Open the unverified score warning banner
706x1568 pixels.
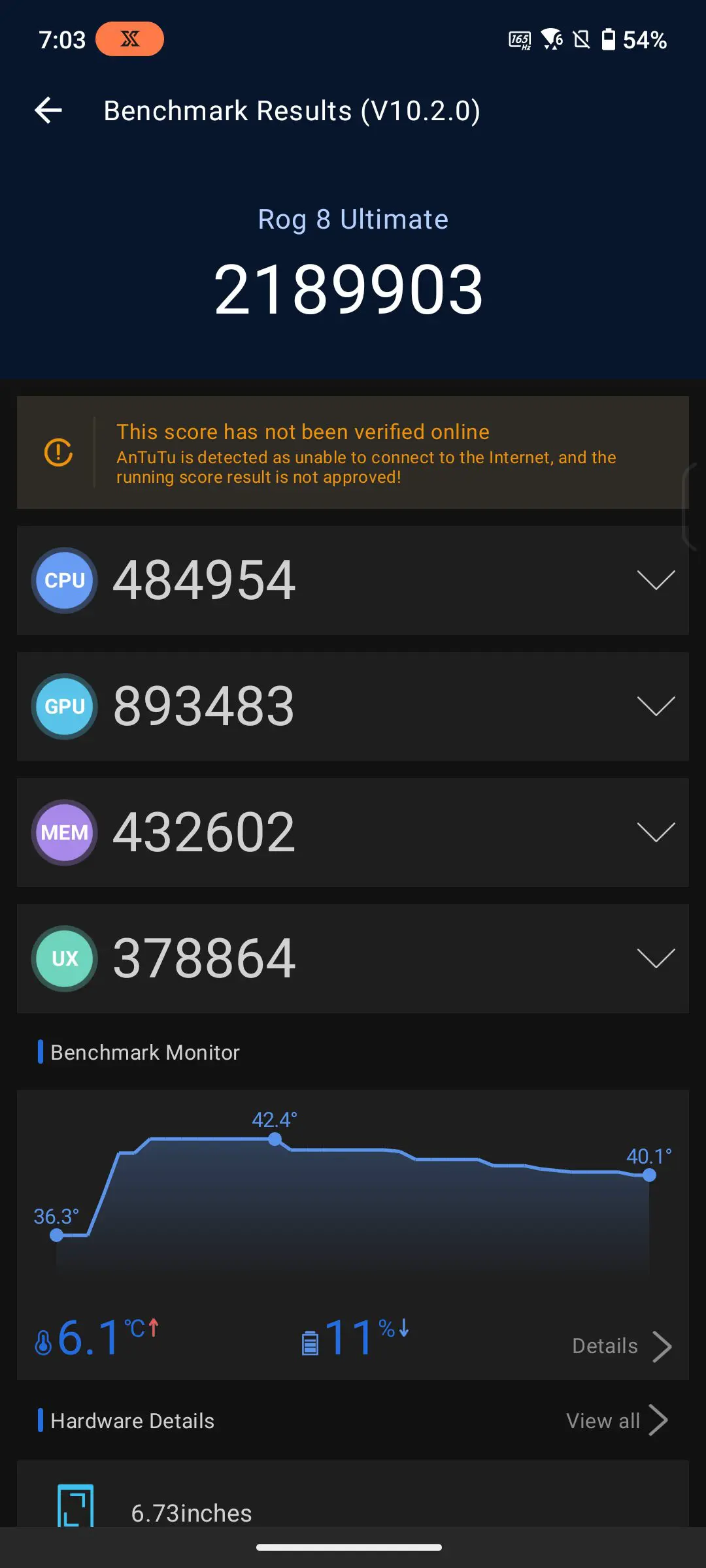(x=353, y=453)
